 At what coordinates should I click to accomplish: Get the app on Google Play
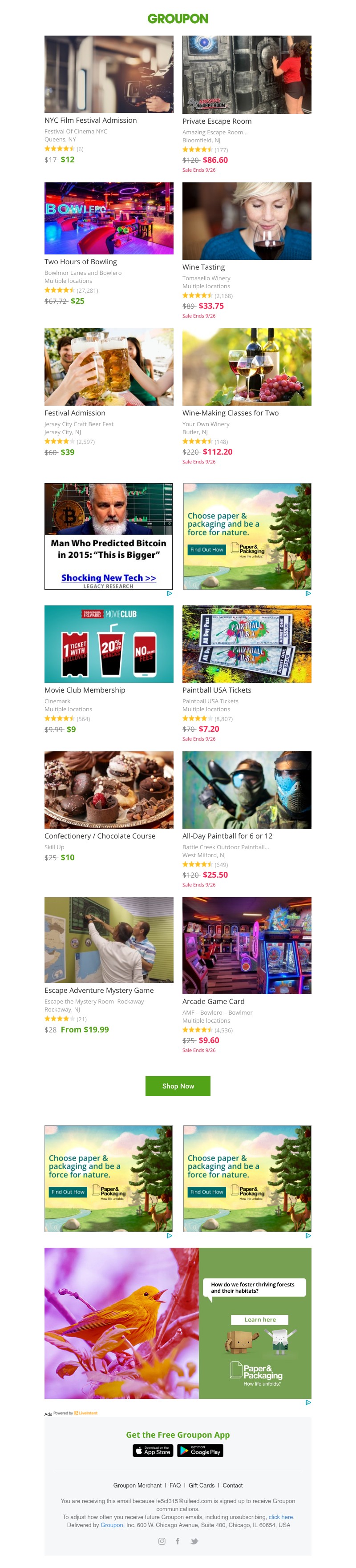coord(200,1451)
